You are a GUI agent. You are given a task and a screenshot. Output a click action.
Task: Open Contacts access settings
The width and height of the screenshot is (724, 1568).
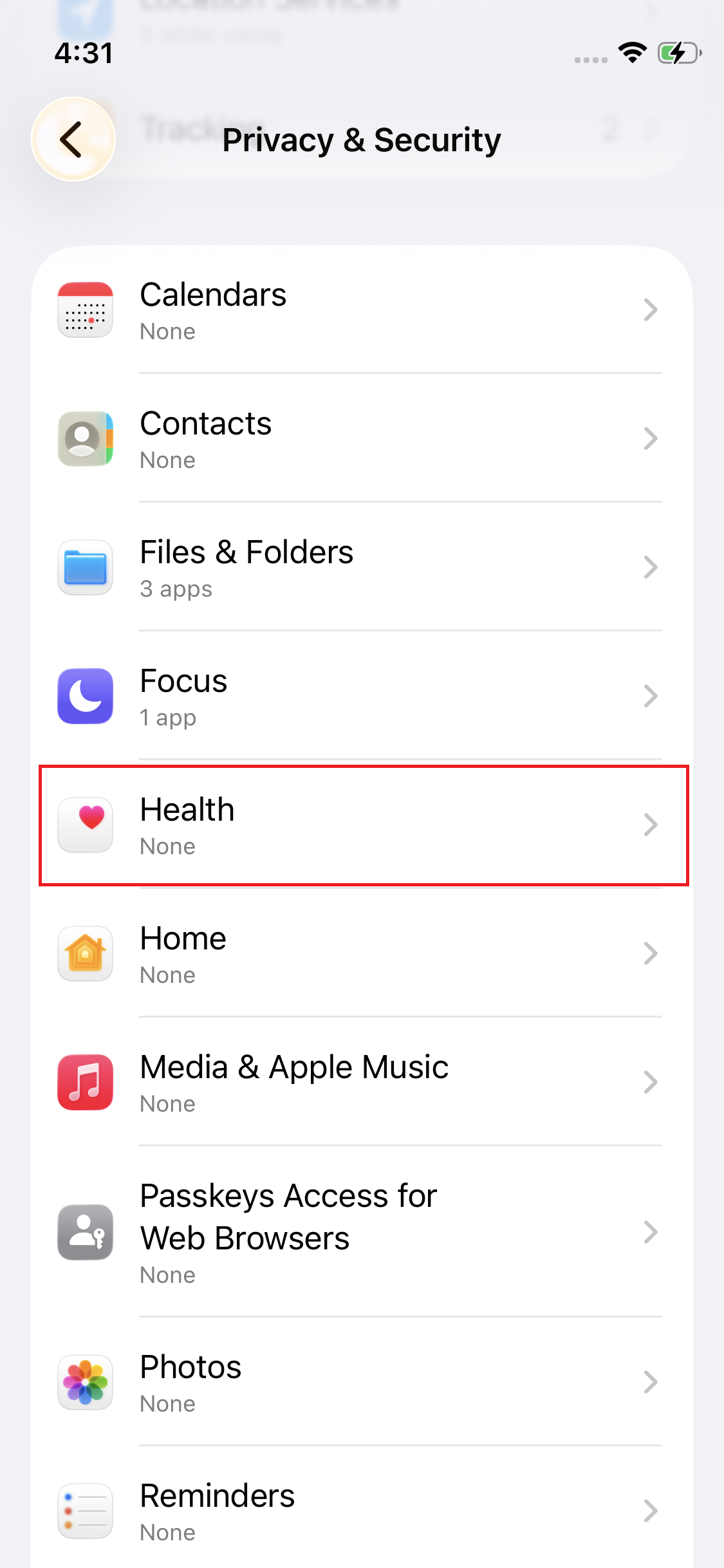click(360, 439)
